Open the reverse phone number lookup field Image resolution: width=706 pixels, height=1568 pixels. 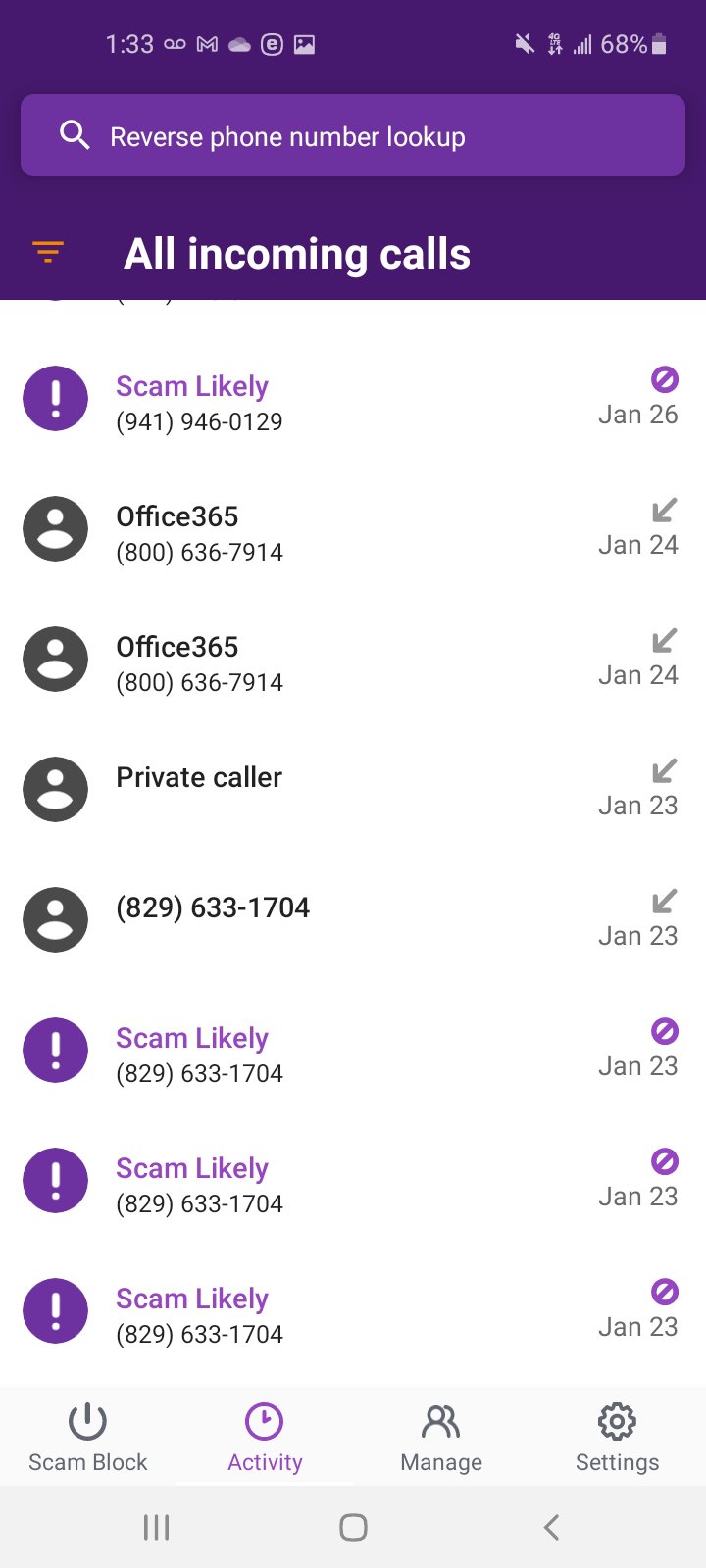tap(353, 136)
